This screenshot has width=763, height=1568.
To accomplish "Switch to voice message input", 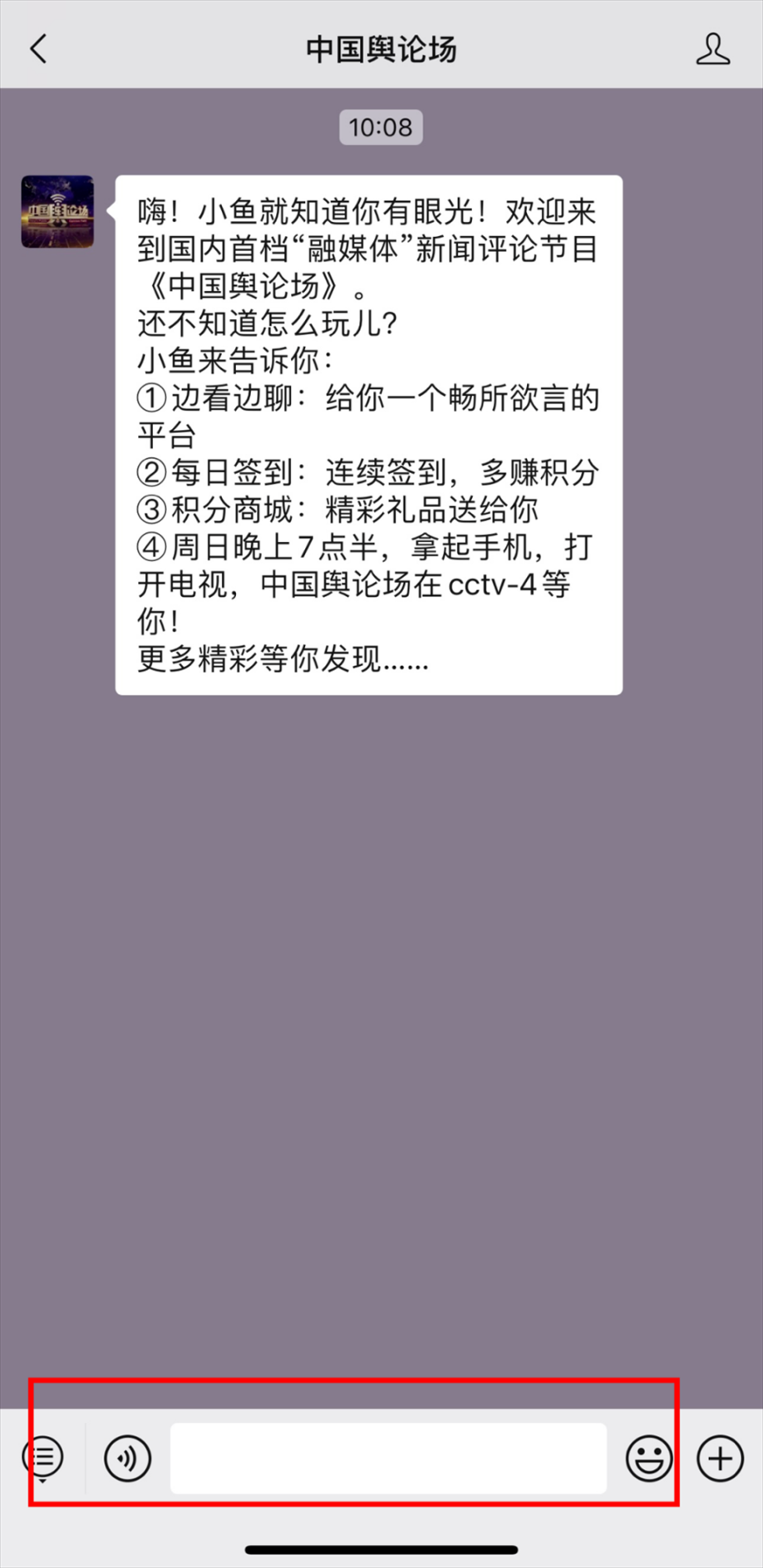I will 127,1457.
